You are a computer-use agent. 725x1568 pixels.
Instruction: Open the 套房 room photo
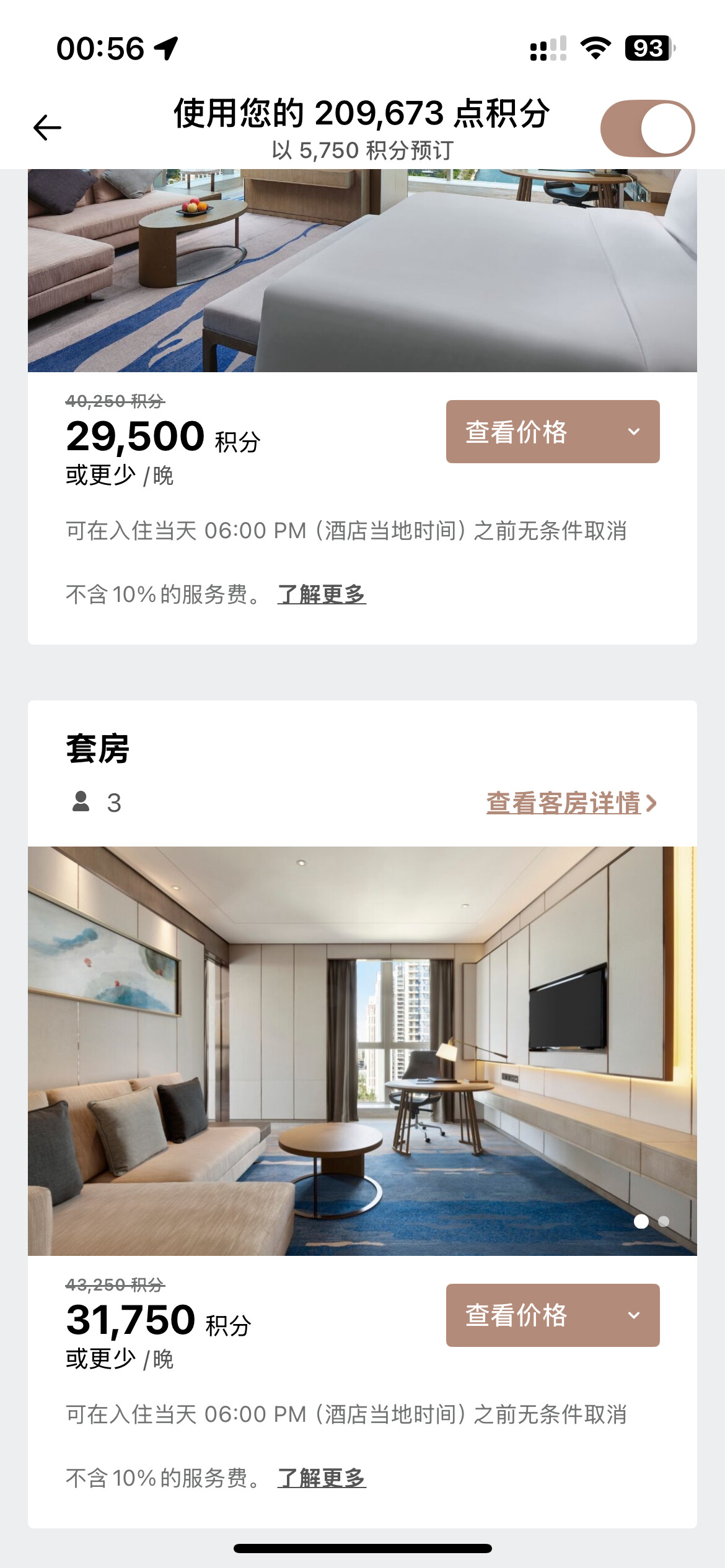362,1050
